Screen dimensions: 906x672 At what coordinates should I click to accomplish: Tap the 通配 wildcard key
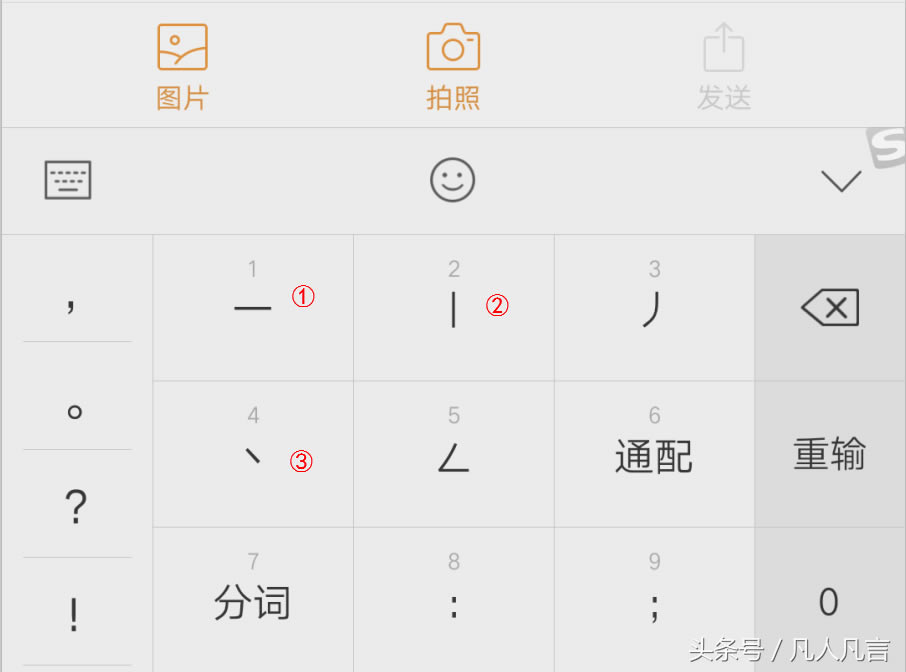click(x=654, y=454)
